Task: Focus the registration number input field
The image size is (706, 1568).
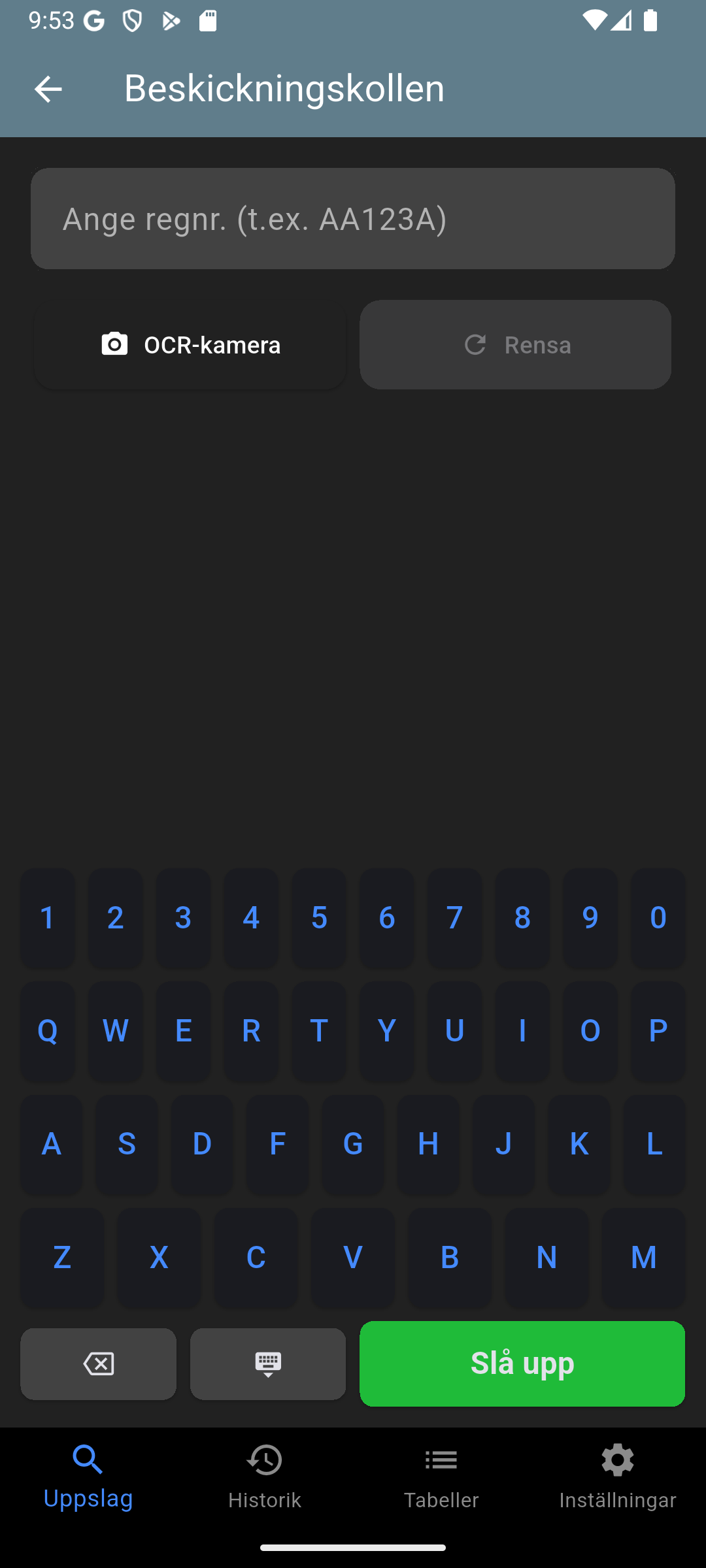Action: [353, 219]
